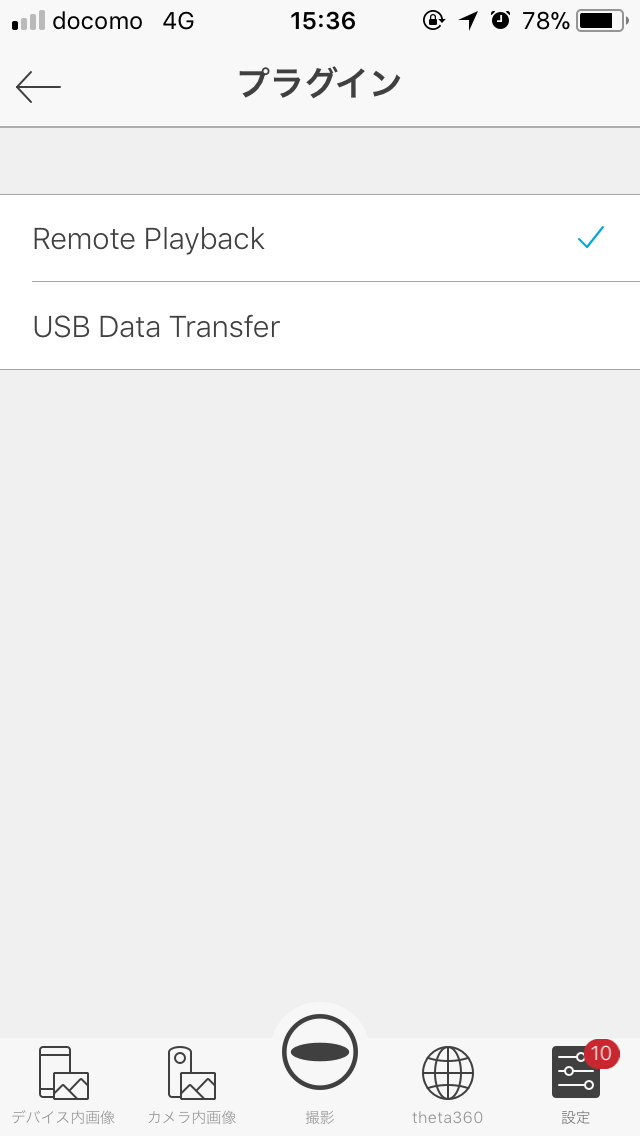The width and height of the screenshot is (640, 1136).
Task: Switch to the カメラ内画像 tab
Action: (x=192, y=1085)
